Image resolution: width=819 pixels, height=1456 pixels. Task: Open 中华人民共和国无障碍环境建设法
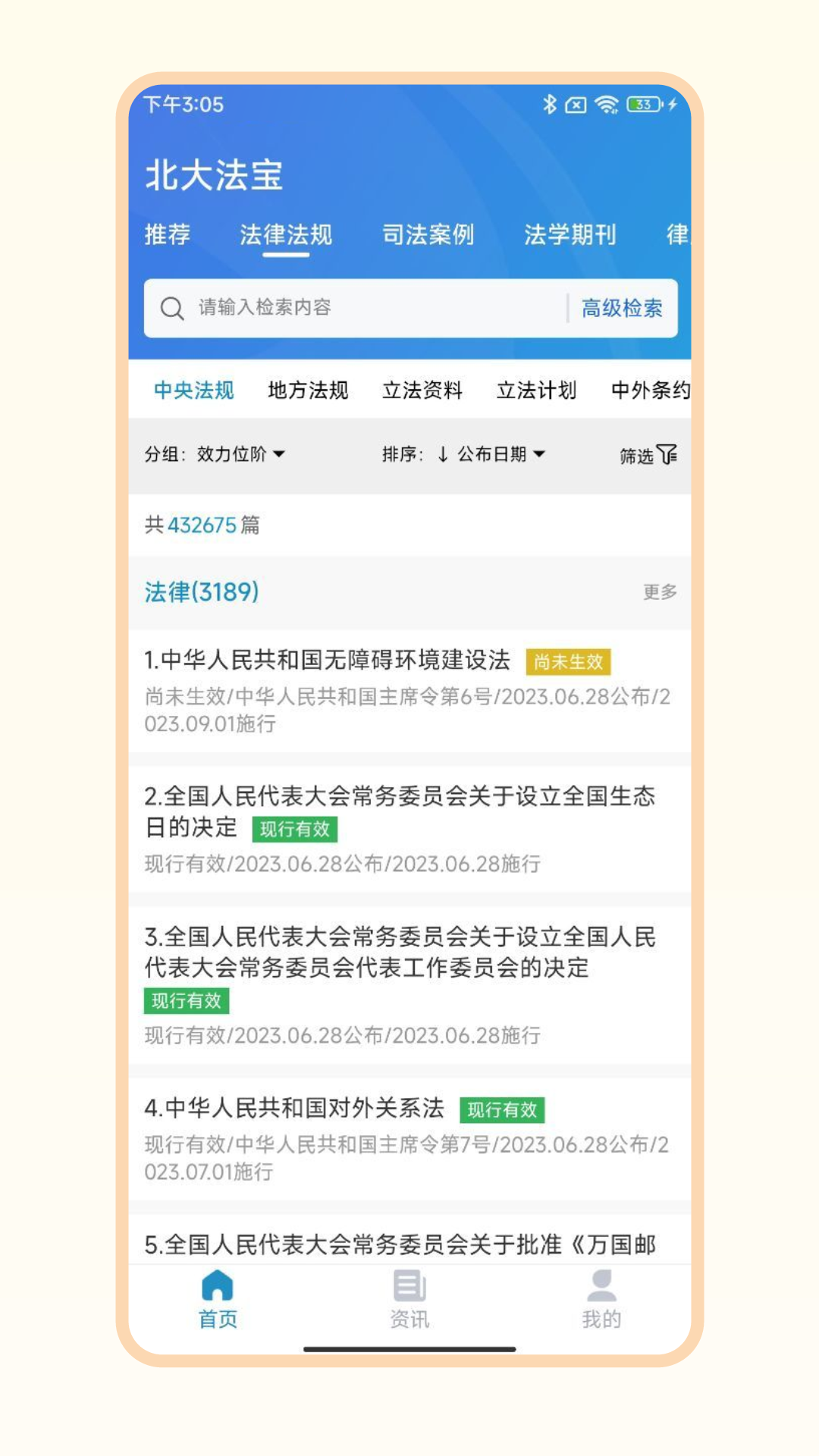pos(328,661)
